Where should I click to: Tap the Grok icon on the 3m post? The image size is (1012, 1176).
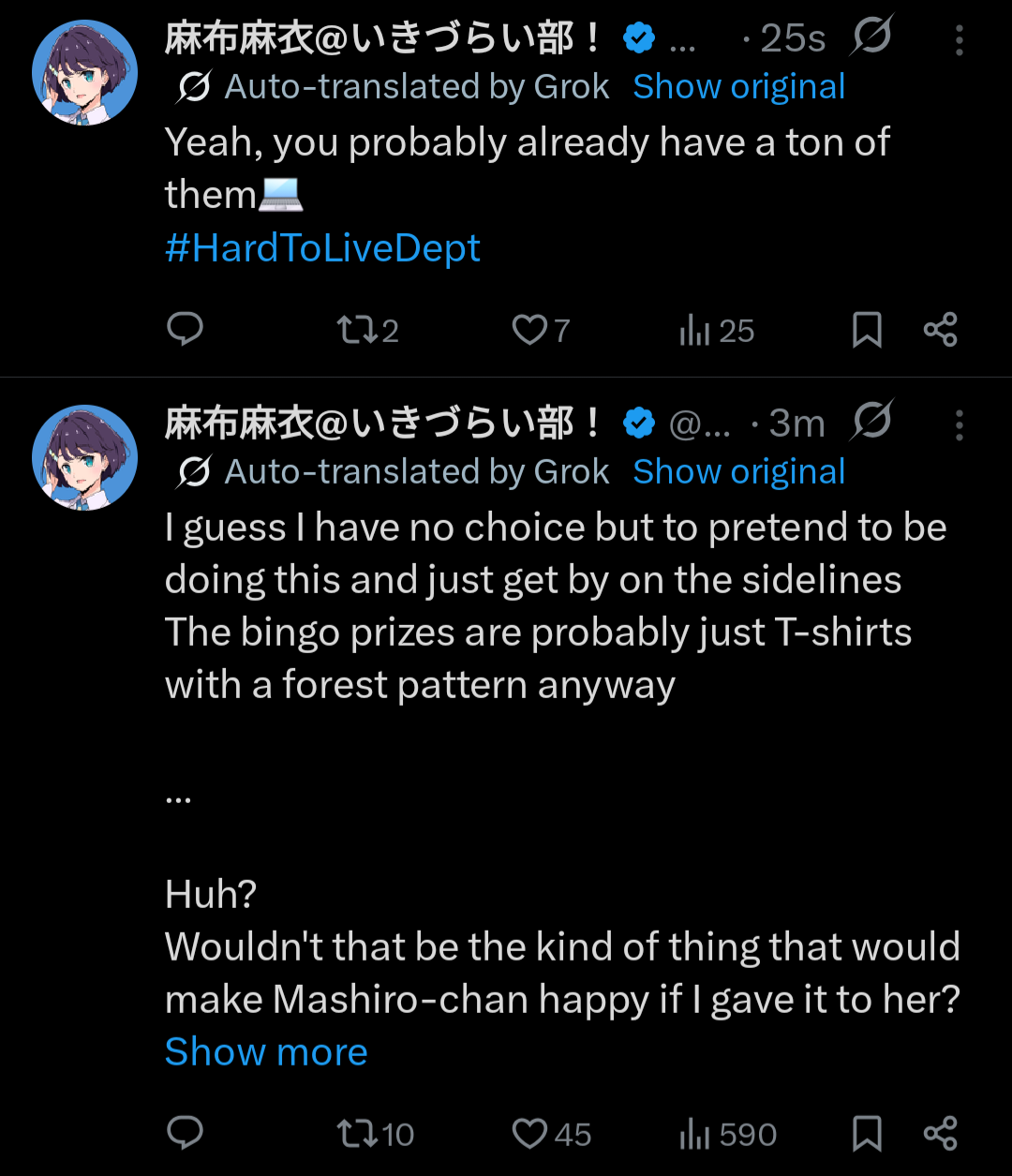point(871,423)
